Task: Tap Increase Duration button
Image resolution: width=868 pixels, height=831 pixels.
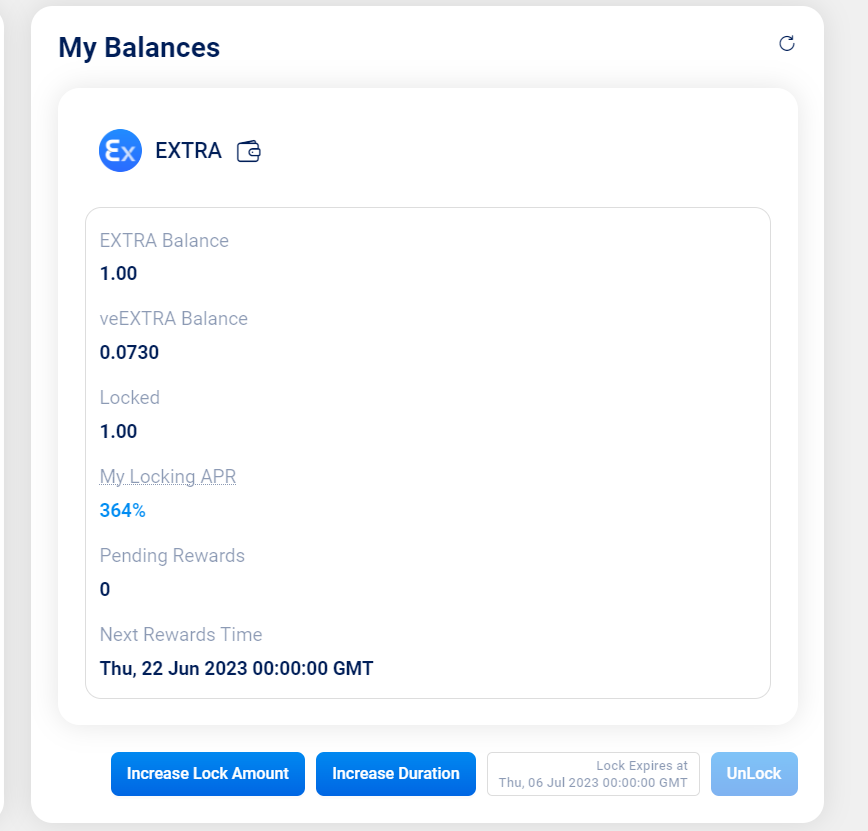Action: (x=396, y=774)
